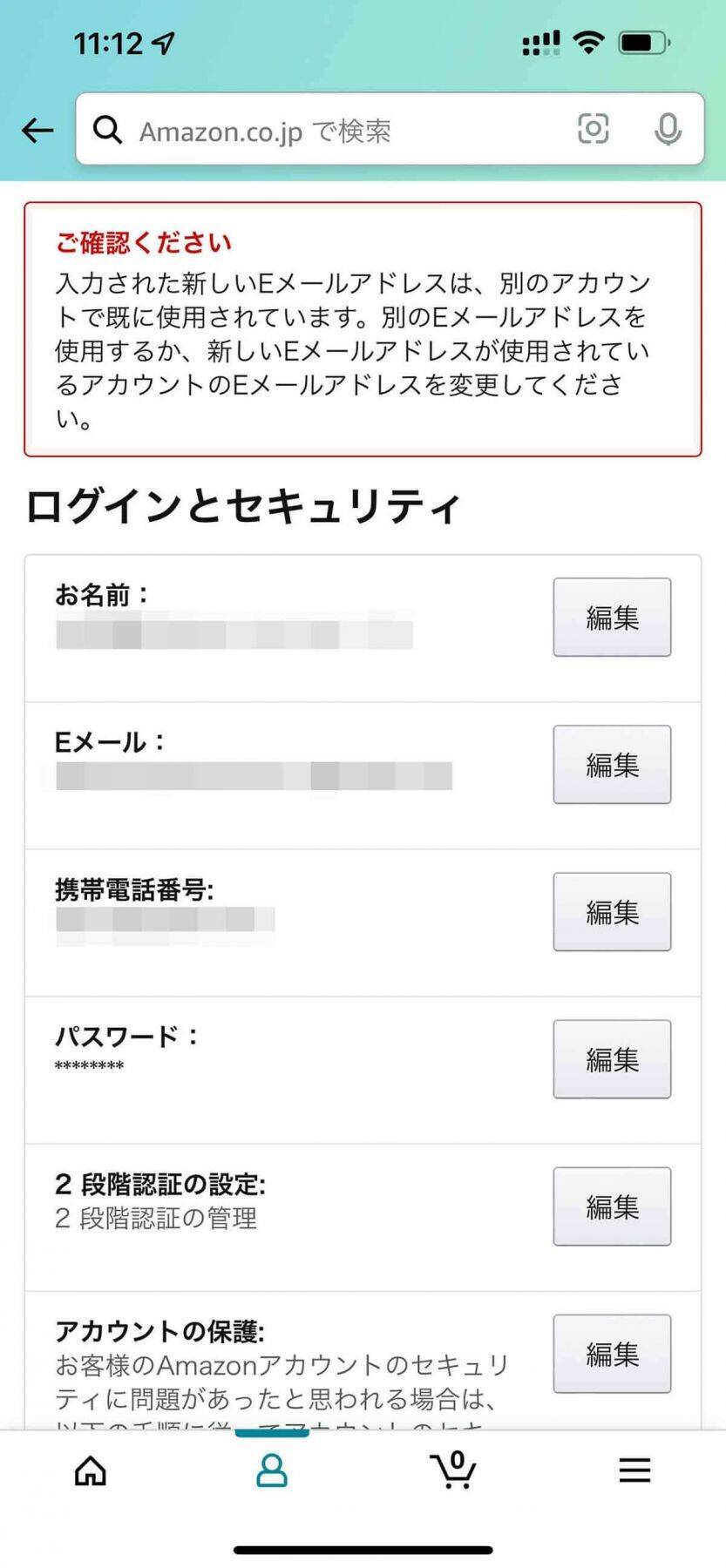Edit the お名前 field
Screen dimensions: 726x1568
pyautogui.click(x=612, y=617)
